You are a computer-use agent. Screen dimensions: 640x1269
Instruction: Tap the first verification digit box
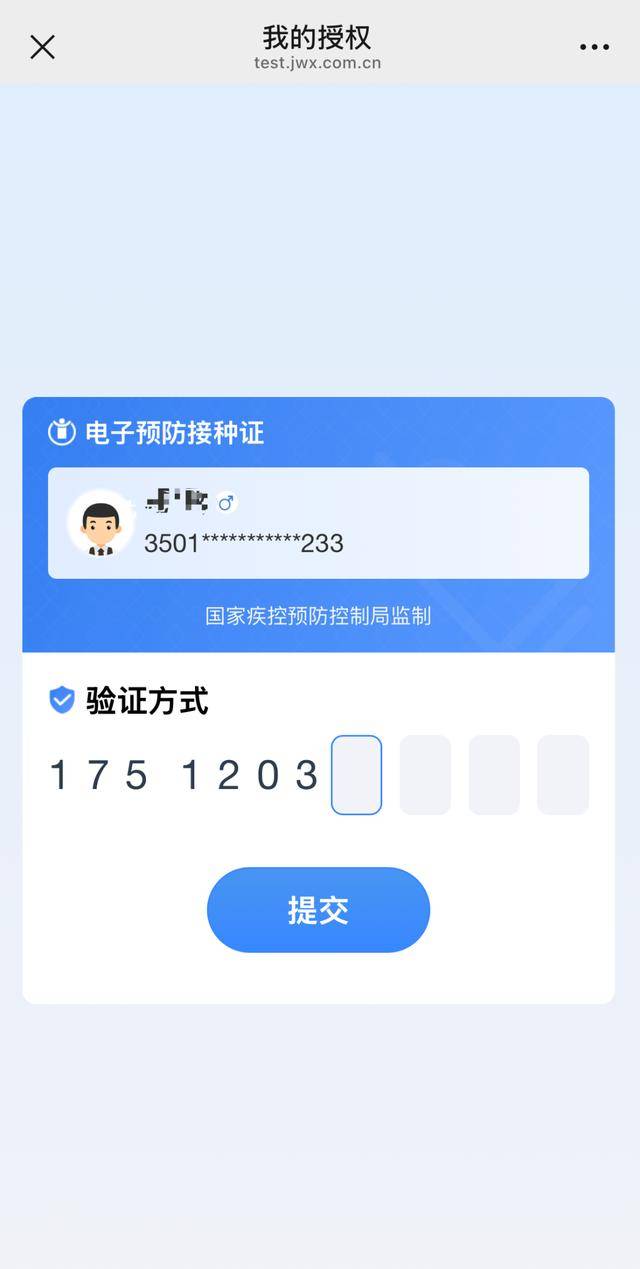[x=356, y=775]
